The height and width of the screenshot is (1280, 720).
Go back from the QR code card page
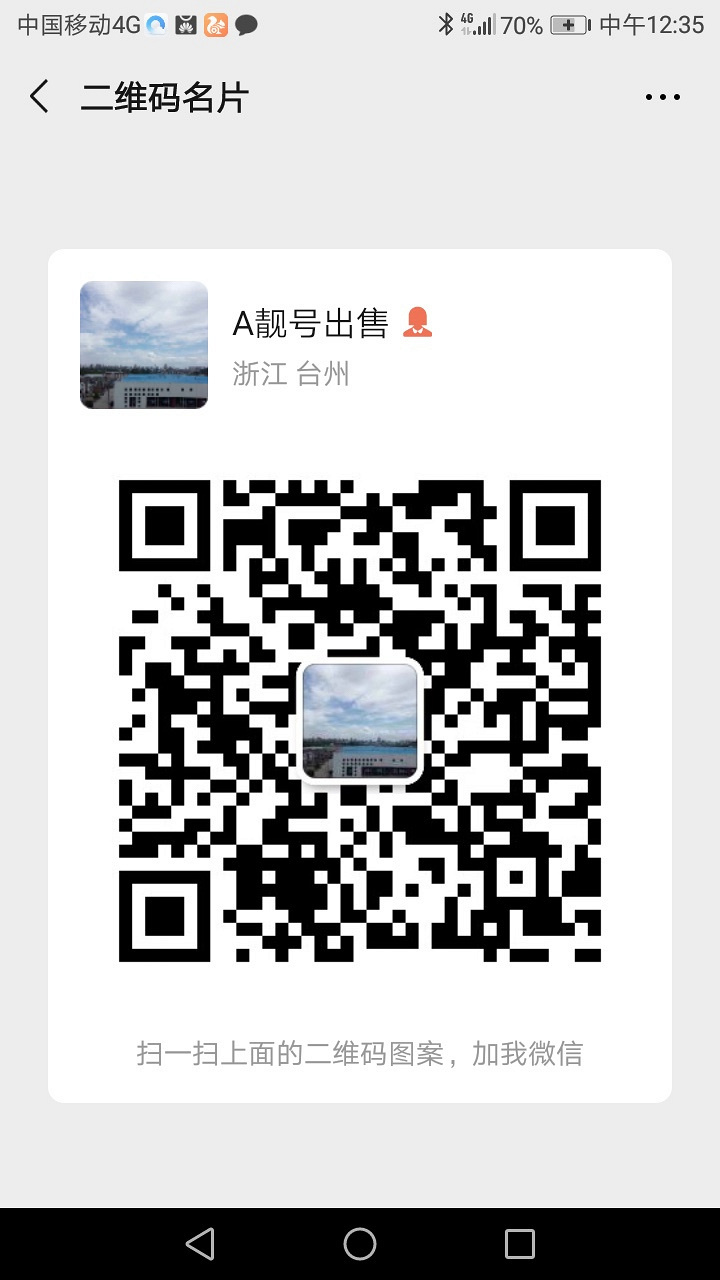click(39, 97)
